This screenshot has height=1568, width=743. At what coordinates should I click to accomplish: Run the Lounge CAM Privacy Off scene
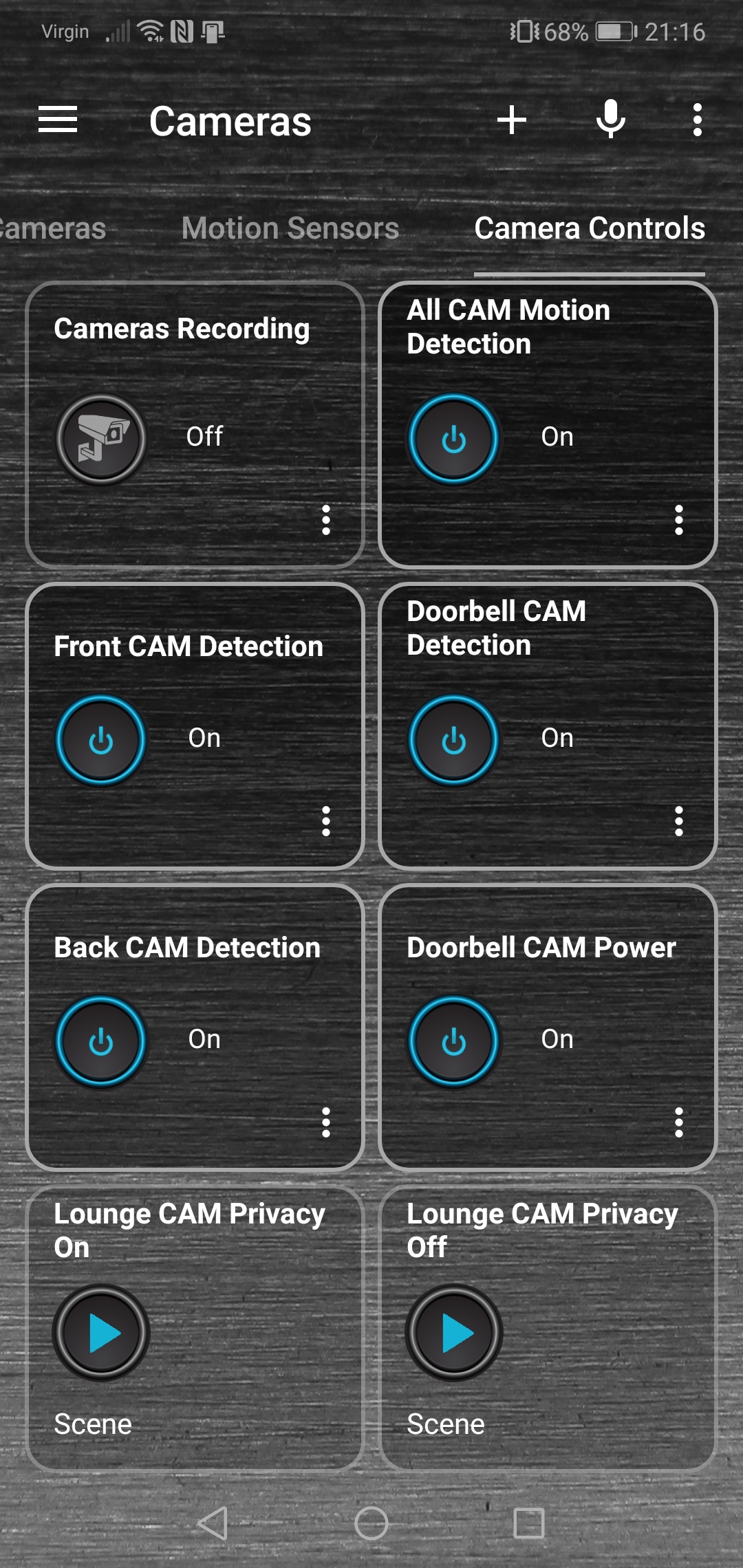pos(453,1333)
